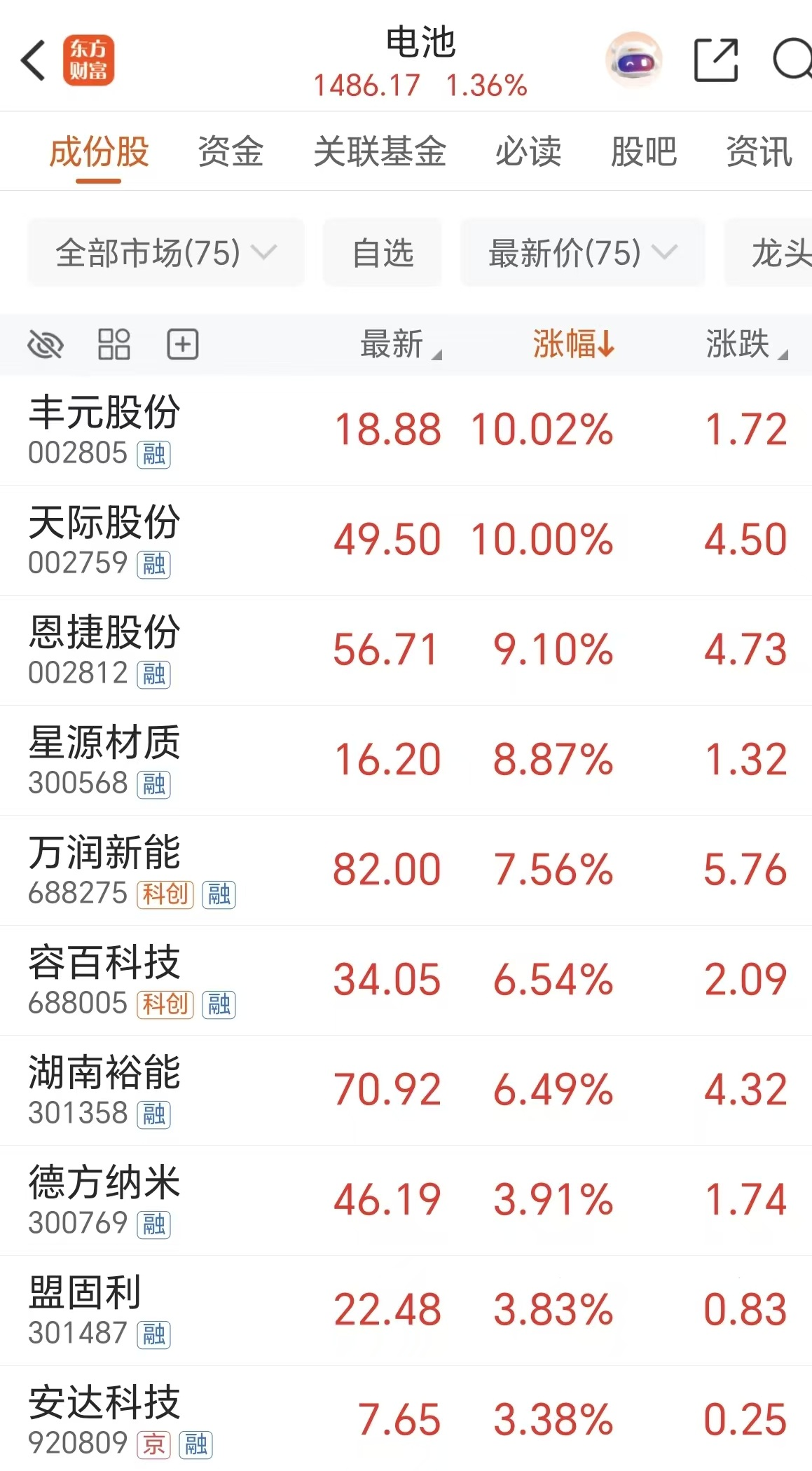The width and height of the screenshot is (812, 1471).
Task: Switch to the 资金 tab
Action: click(x=229, y=151)
